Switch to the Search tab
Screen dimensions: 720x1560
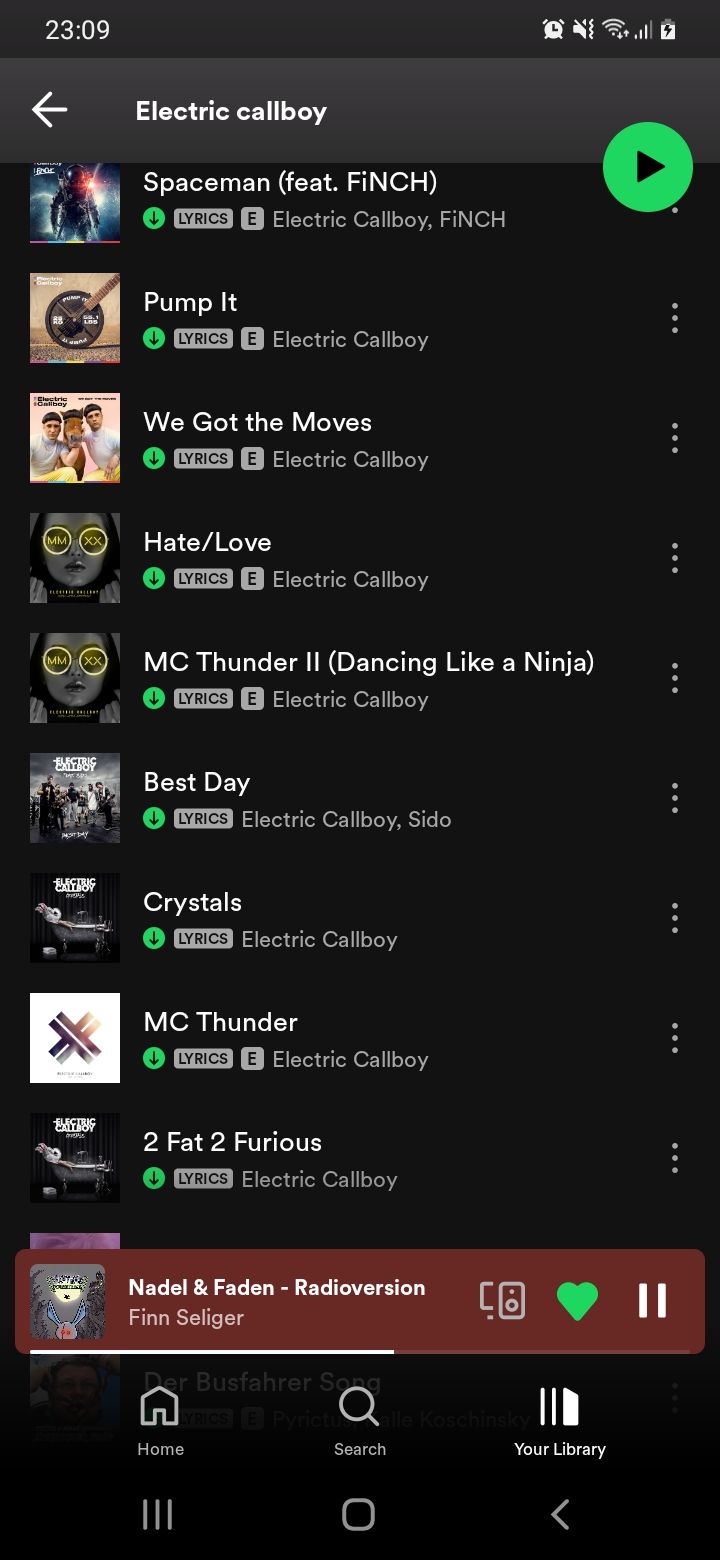pyautogui.click(x=360, y=1420)
